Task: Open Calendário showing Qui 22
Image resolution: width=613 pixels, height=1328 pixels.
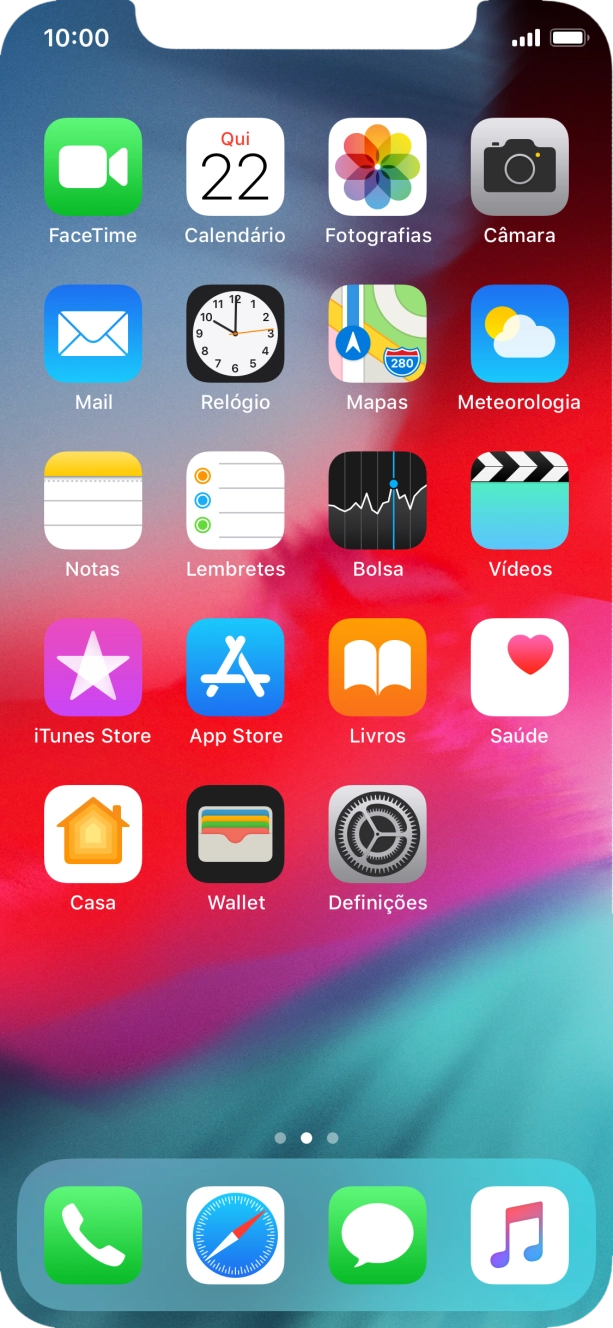Action: (235, 167)
